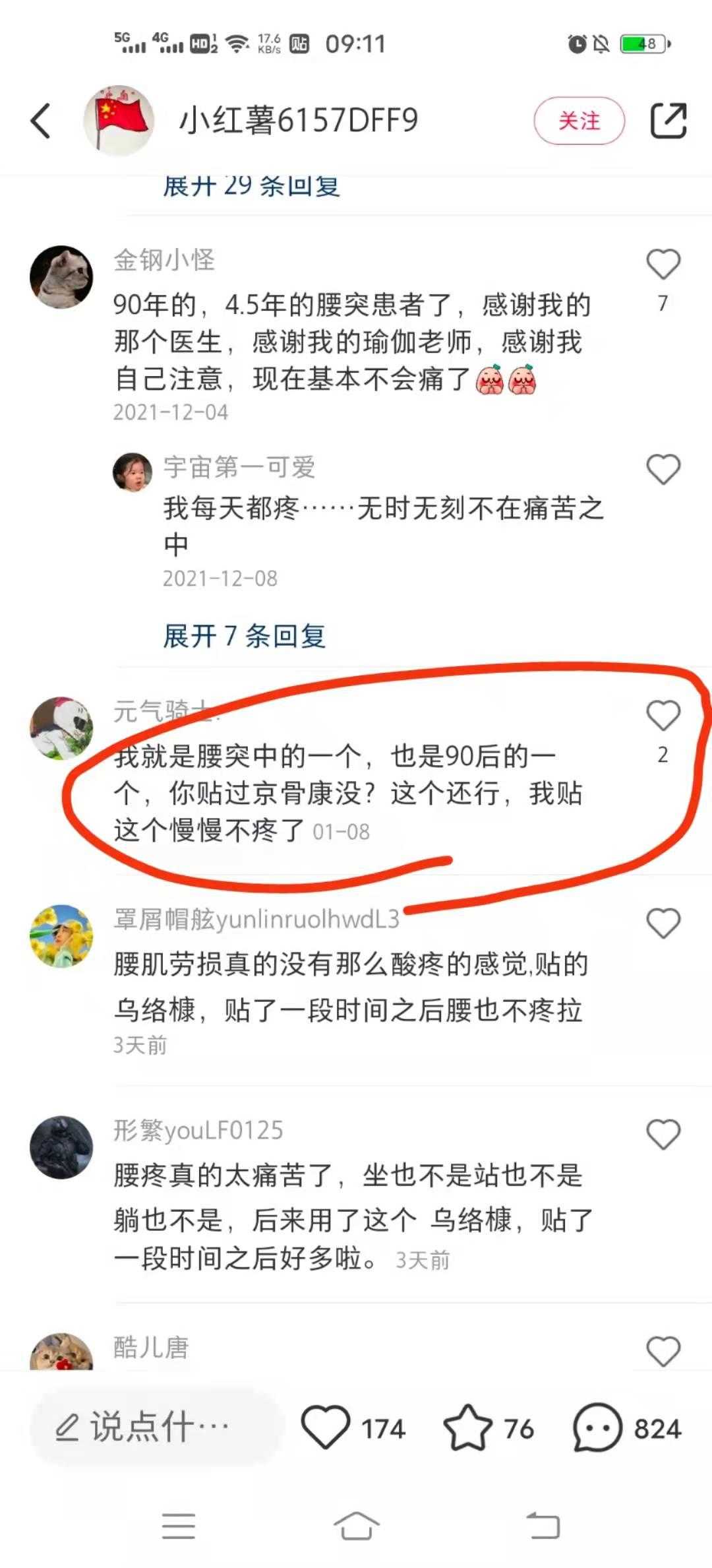Share this post

668,121
